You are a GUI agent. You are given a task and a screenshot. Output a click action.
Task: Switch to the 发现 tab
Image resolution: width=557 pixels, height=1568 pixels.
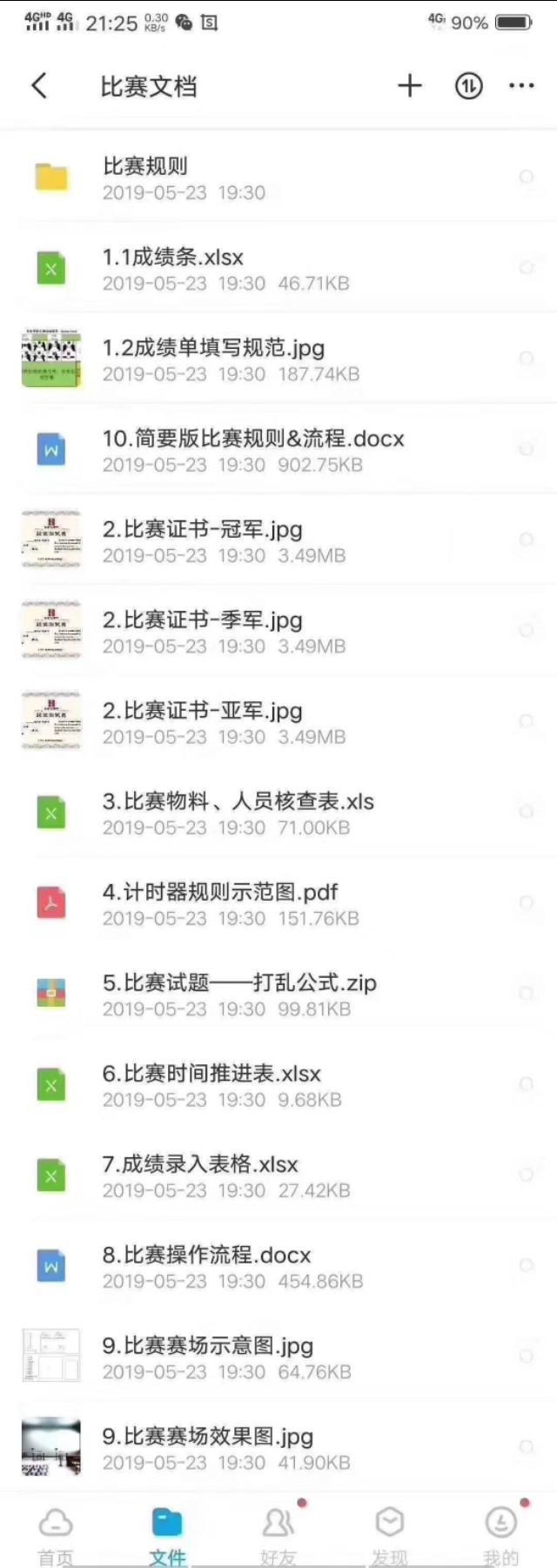389,1535
